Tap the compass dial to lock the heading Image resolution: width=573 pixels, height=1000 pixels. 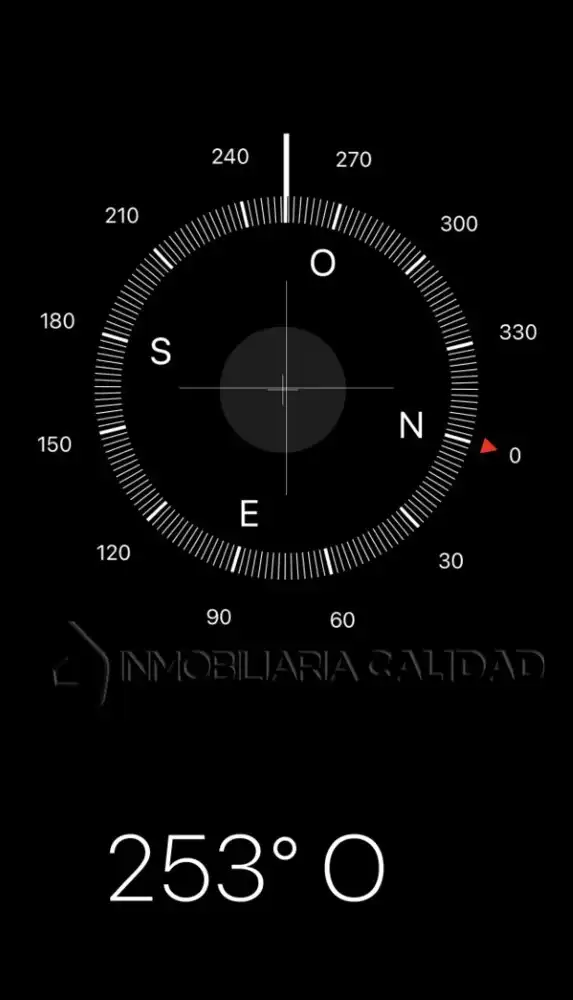pyautogui.click(x=286, y=388)
